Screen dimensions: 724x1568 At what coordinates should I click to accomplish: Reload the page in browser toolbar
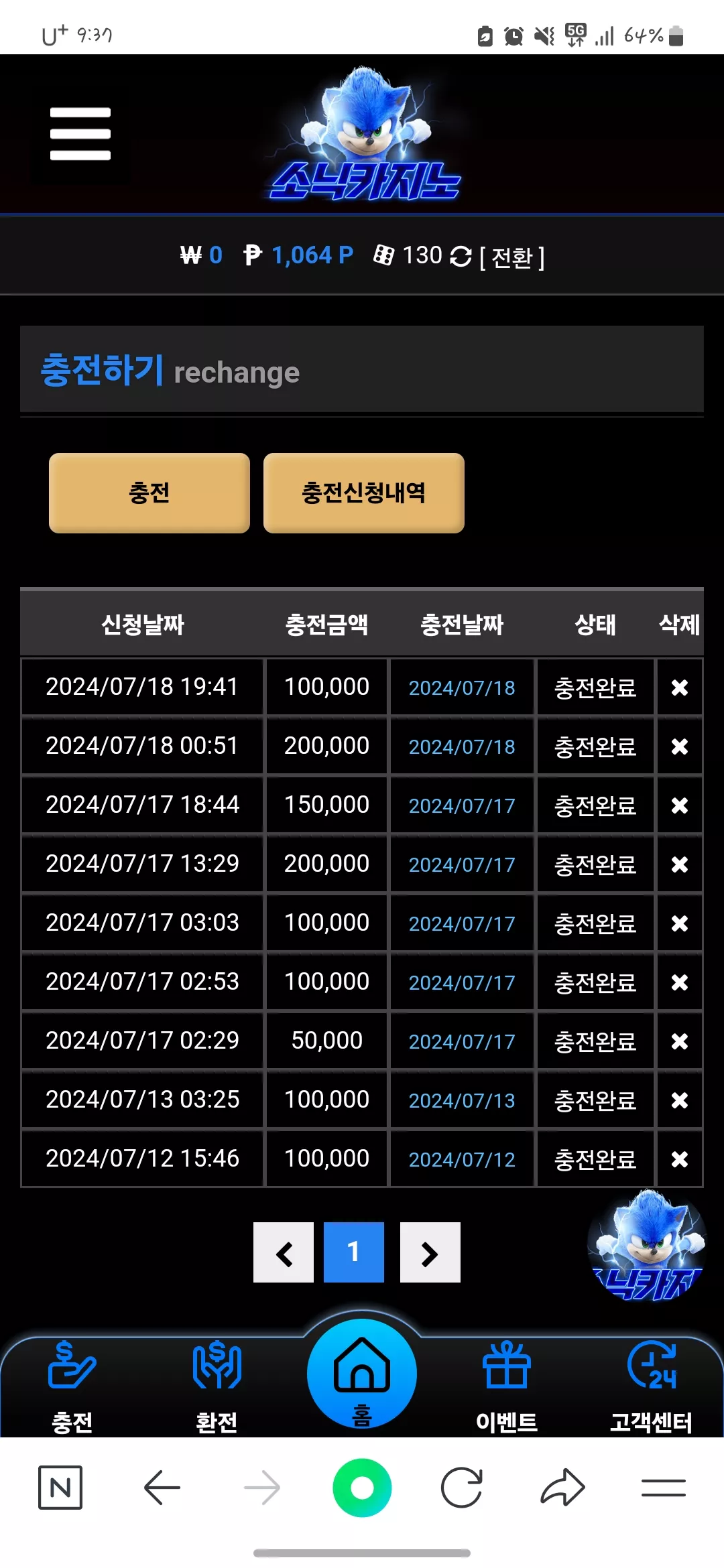point(462,1488)
